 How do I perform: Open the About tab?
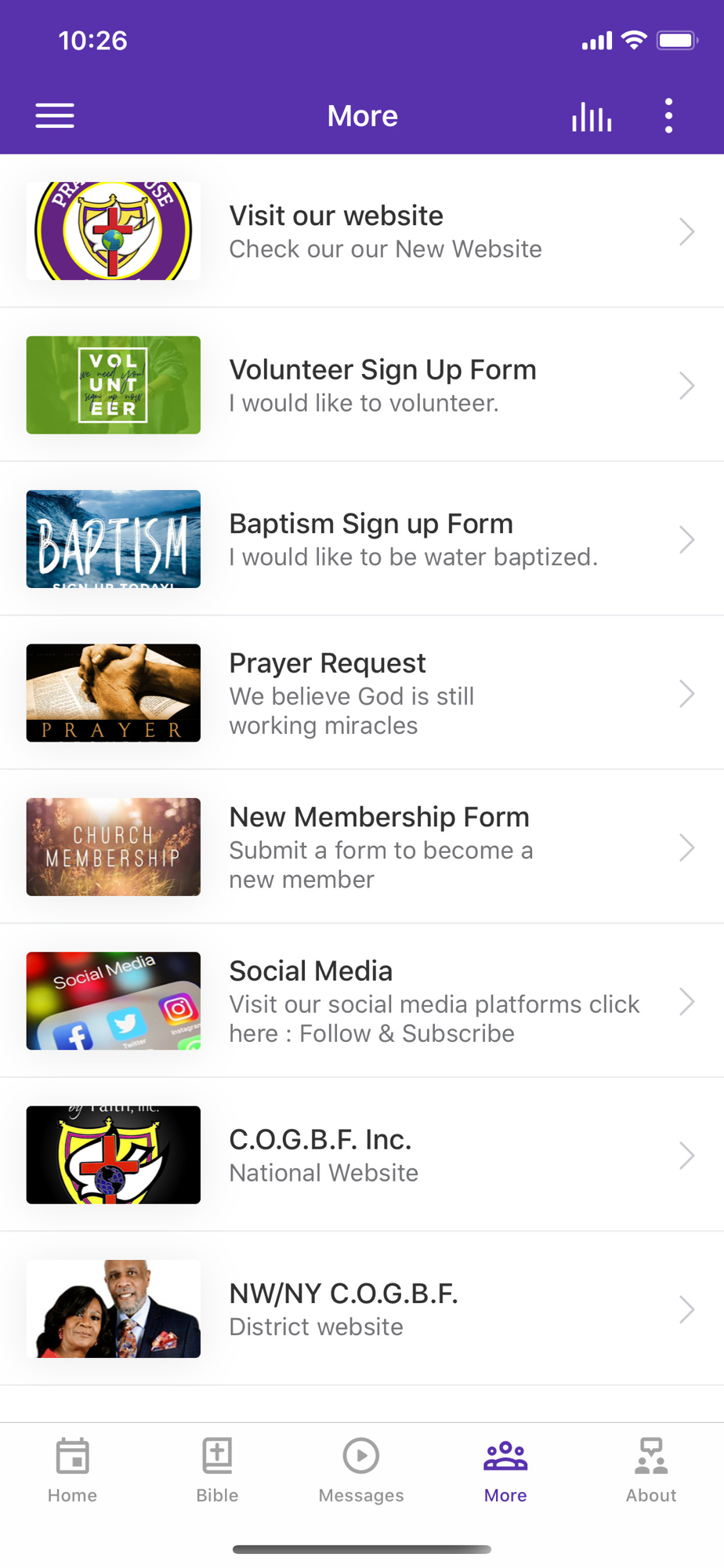click(x=650, y=1470)
